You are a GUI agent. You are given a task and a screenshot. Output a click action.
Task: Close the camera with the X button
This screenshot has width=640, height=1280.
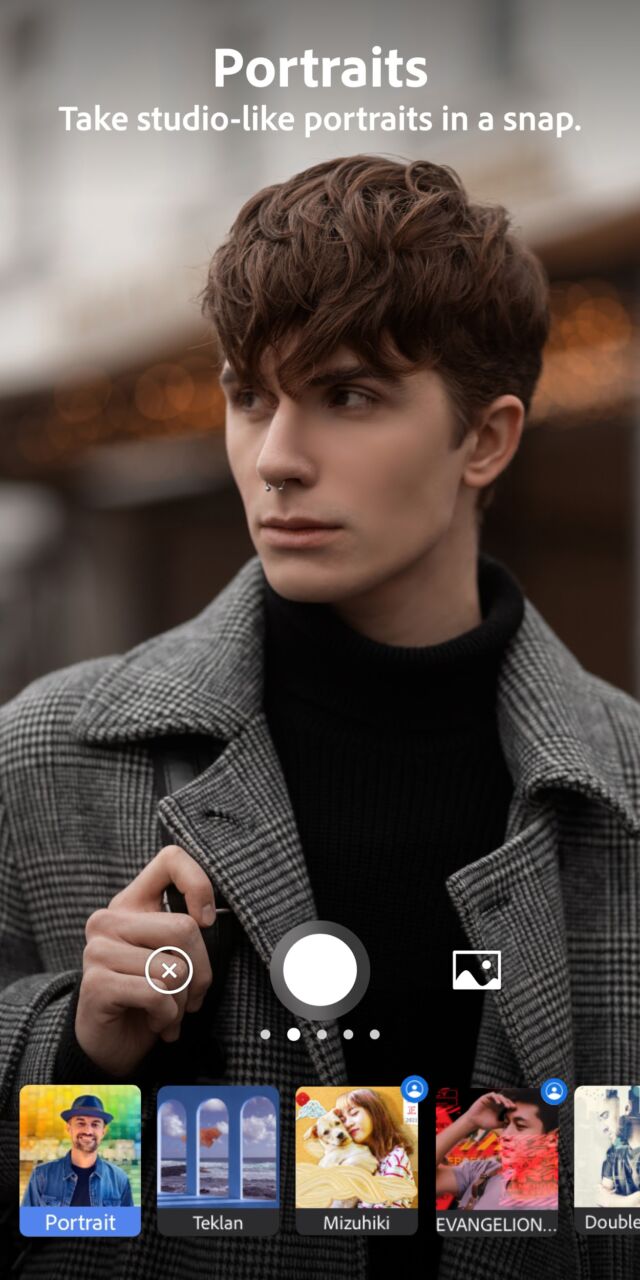(x=169, y=970)
